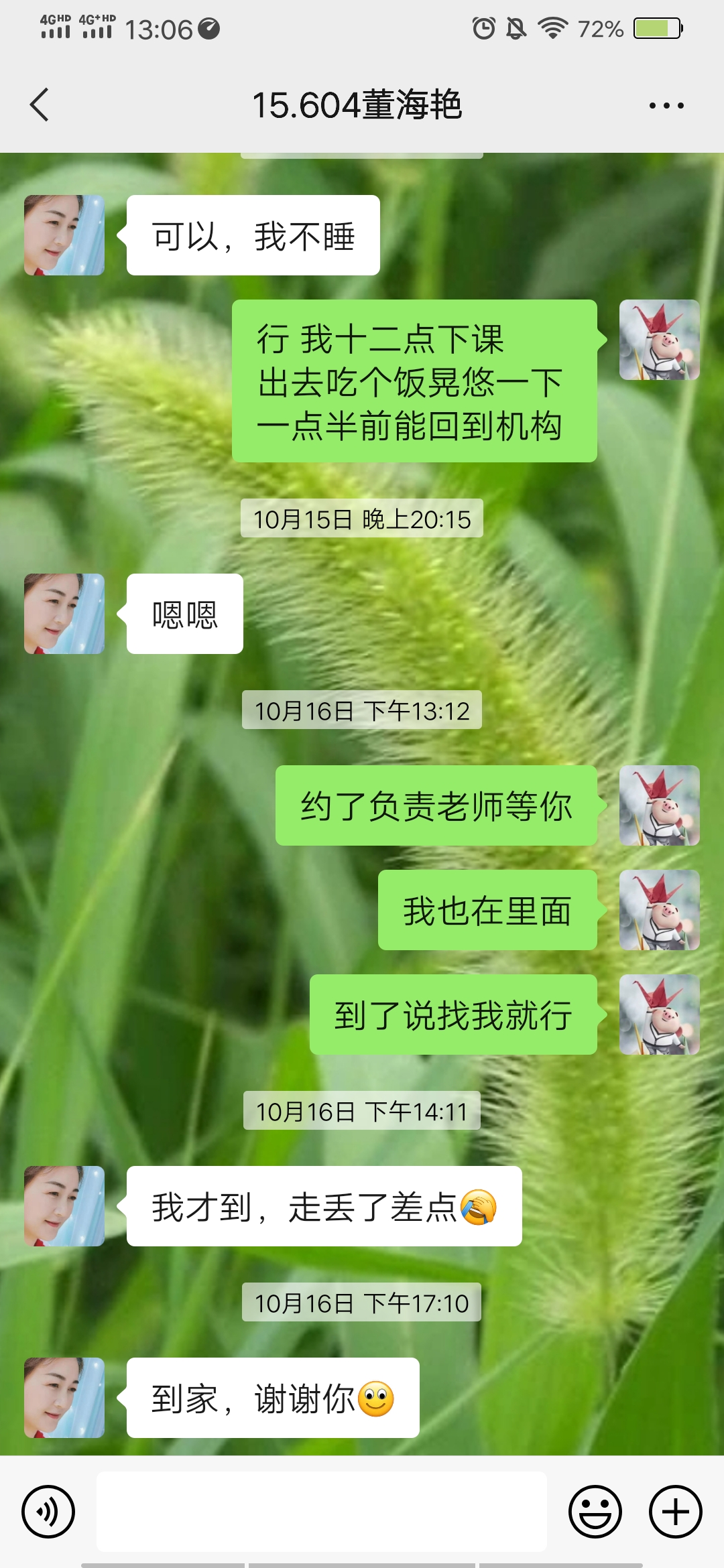724x1568 pixels.
Task: Open contact avatar beside "到家，谢谢你"
Action: coord(64,1398)
